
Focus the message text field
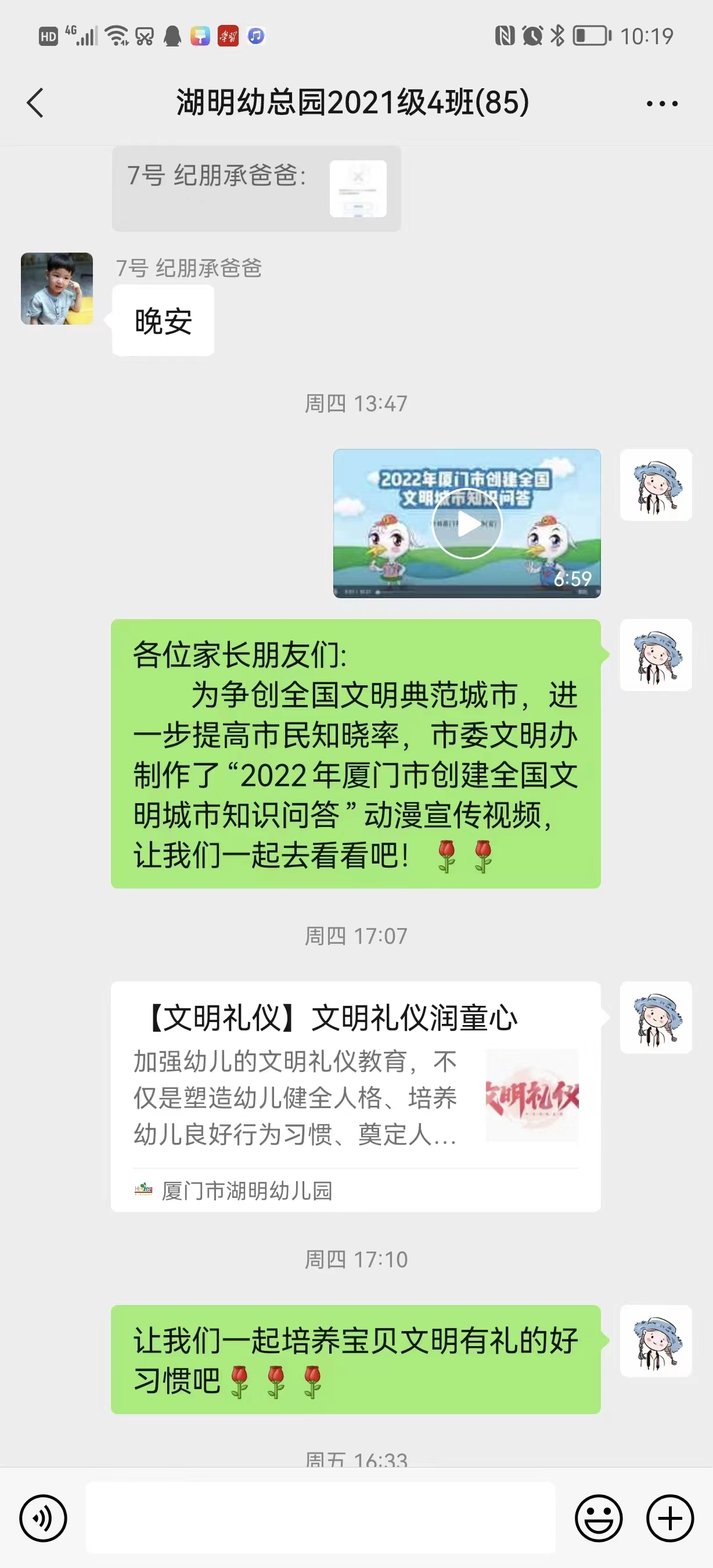[320, 1518]
